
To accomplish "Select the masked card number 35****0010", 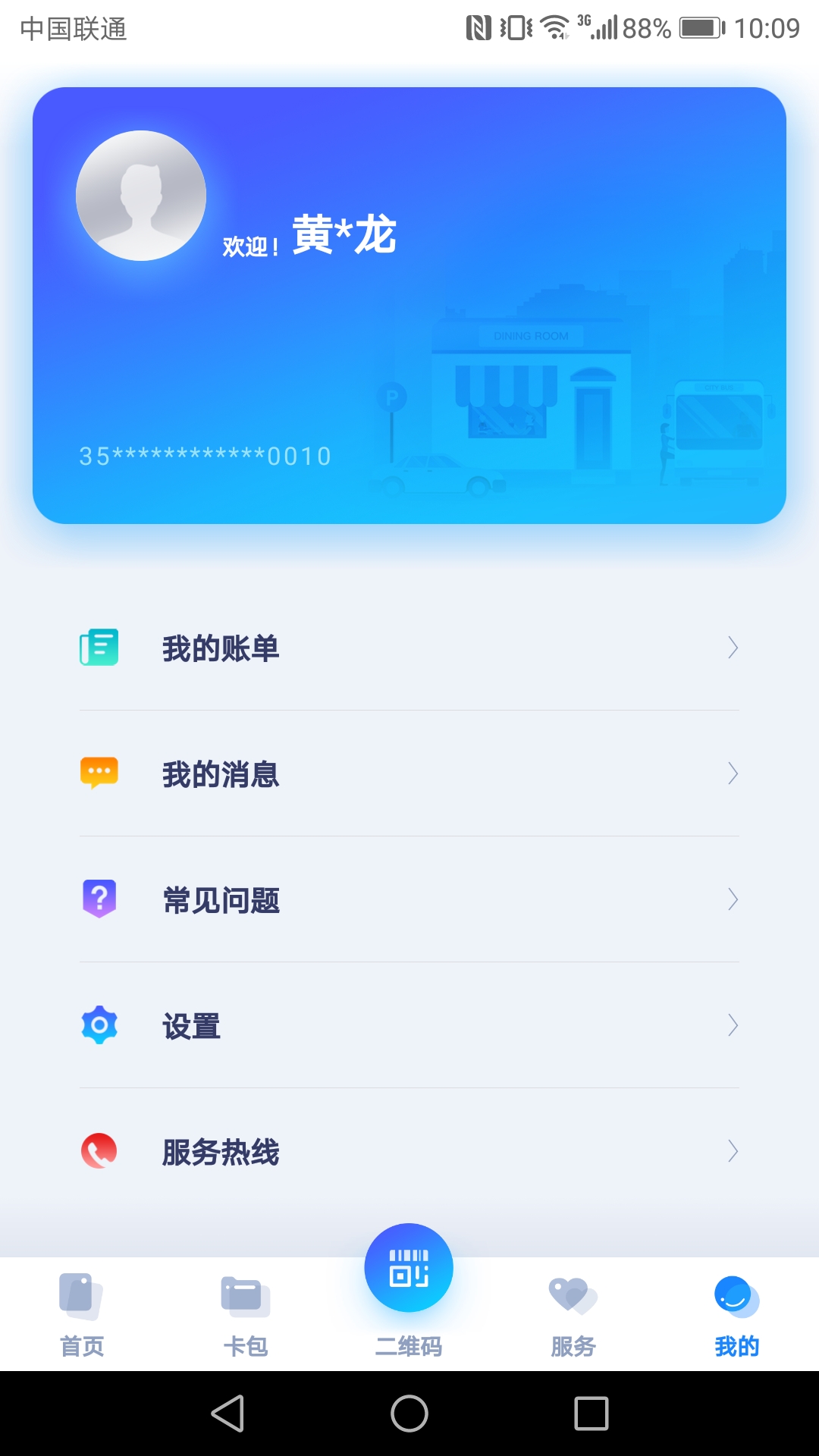I will [206, 455].
